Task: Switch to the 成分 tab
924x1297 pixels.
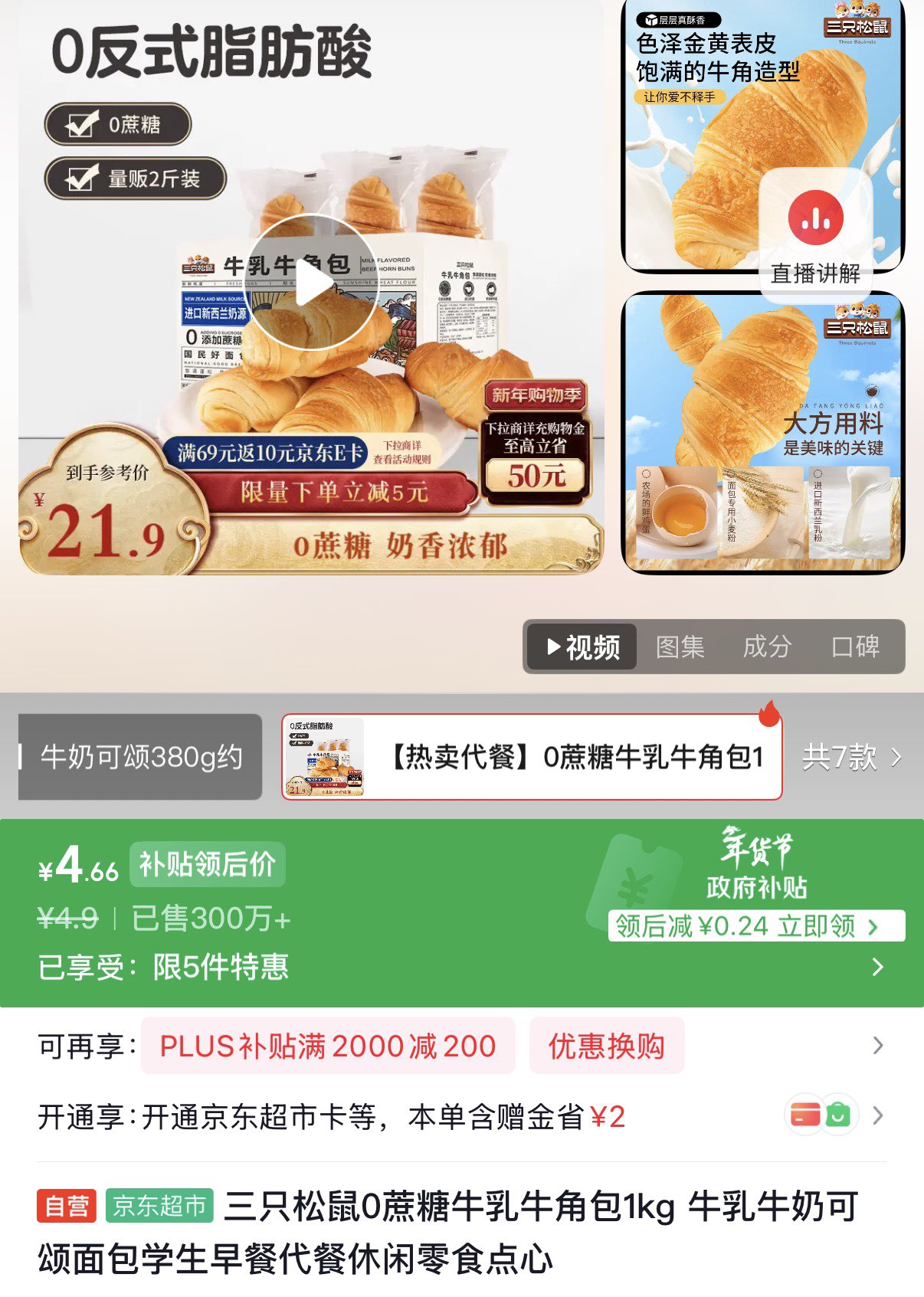Action: (x=767, y=647)
